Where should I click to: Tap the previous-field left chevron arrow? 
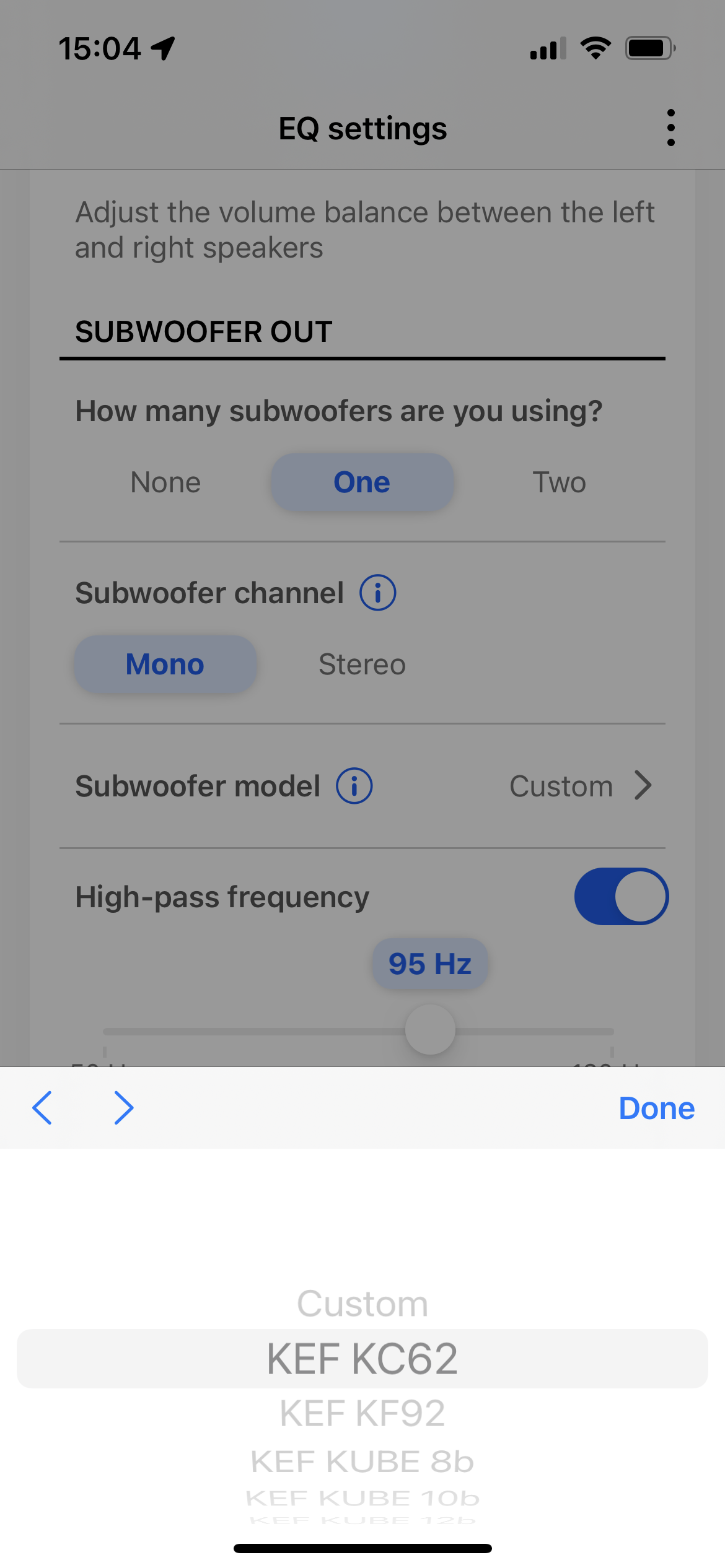point(42,1108)
